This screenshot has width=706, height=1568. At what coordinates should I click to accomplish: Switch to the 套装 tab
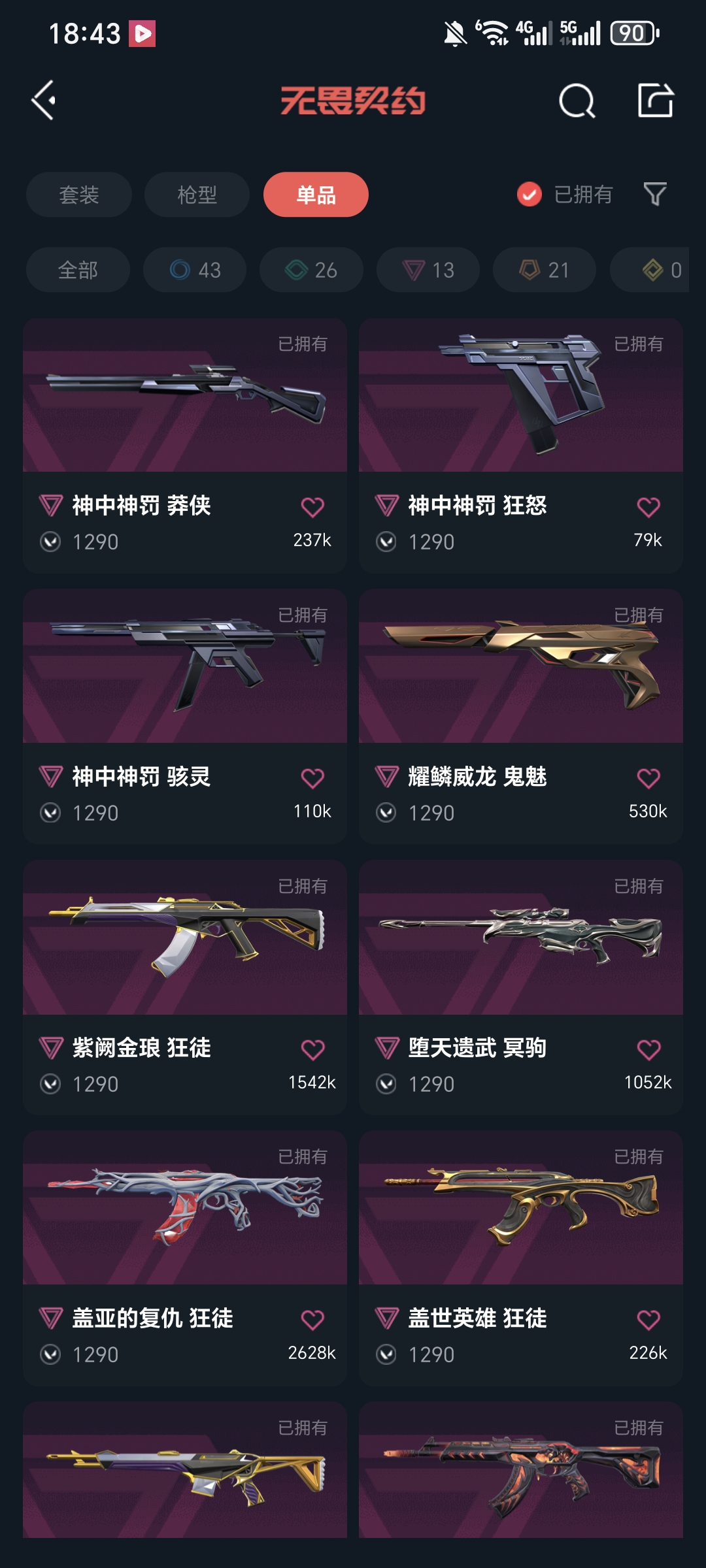tap(78, 195)
